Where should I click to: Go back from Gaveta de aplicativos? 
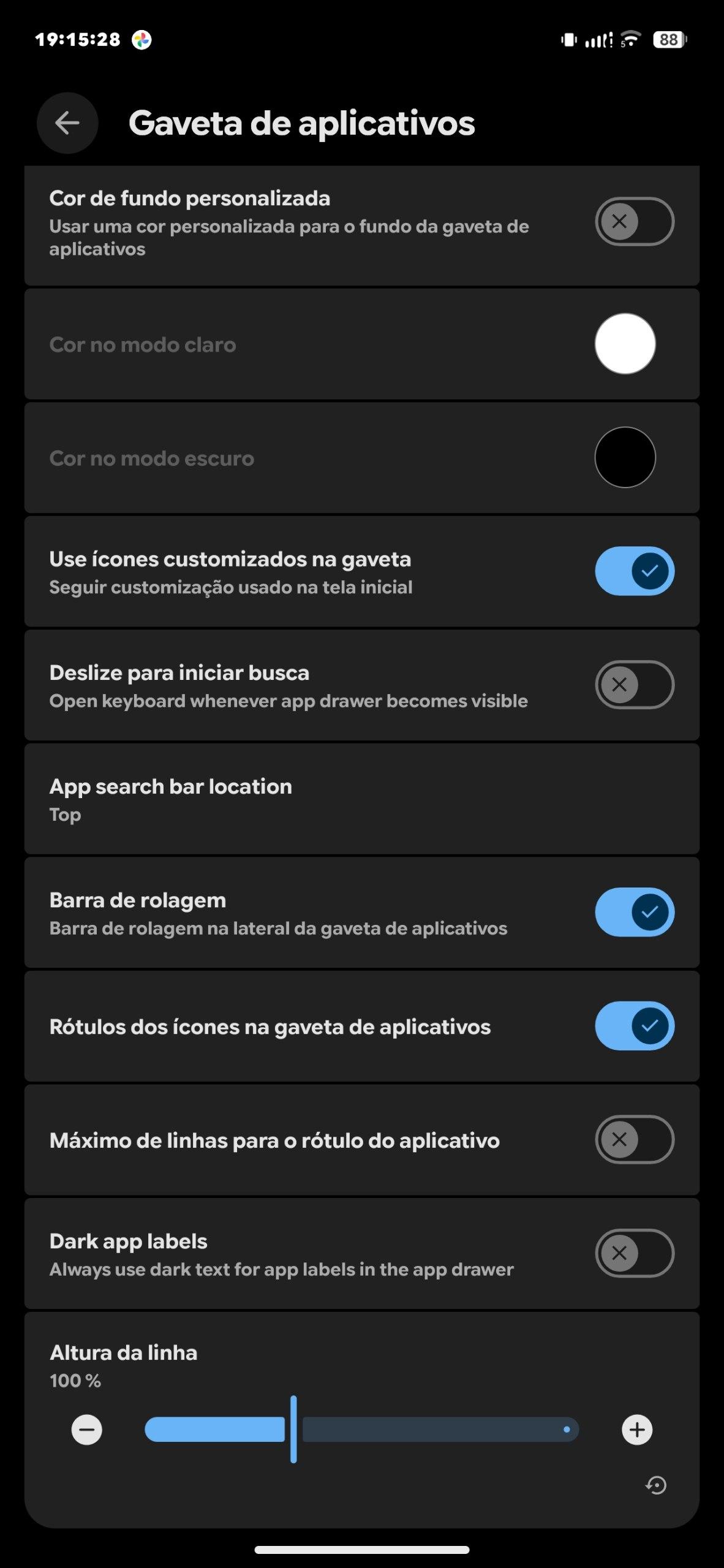point(67,123)
